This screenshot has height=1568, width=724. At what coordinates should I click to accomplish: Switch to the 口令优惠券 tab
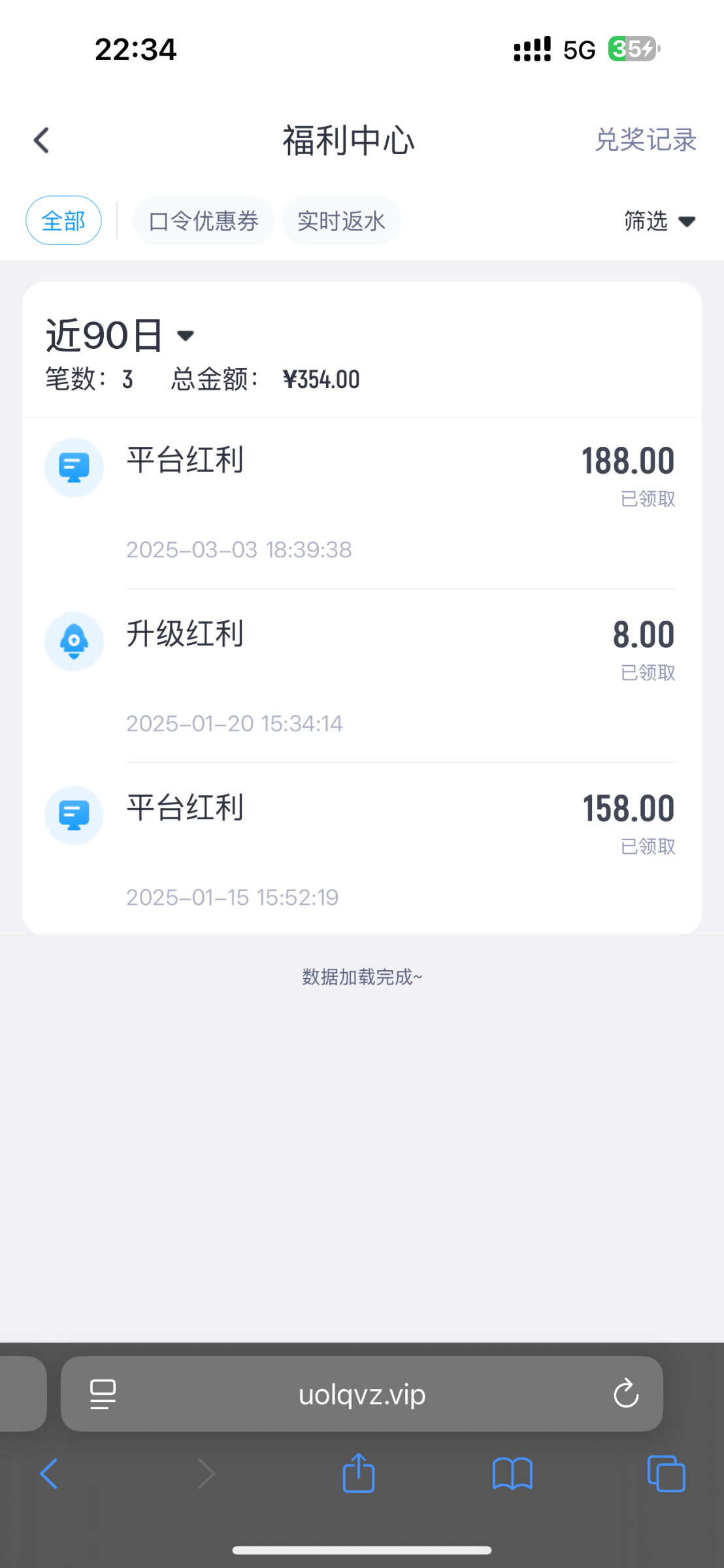point(203,221)
